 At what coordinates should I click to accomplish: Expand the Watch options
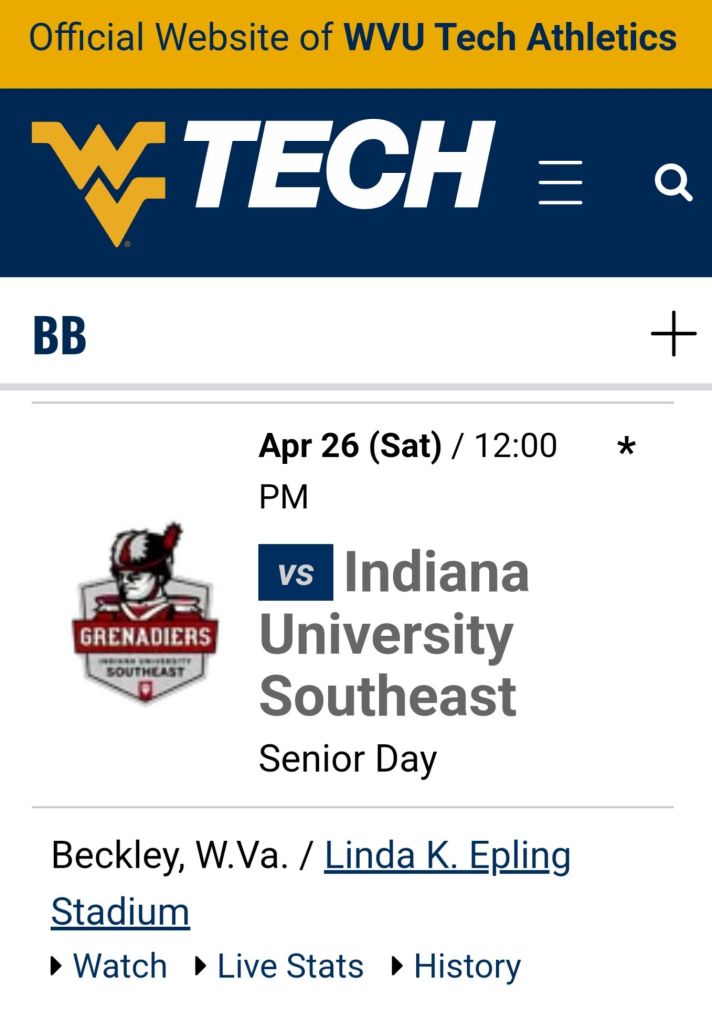109,966
